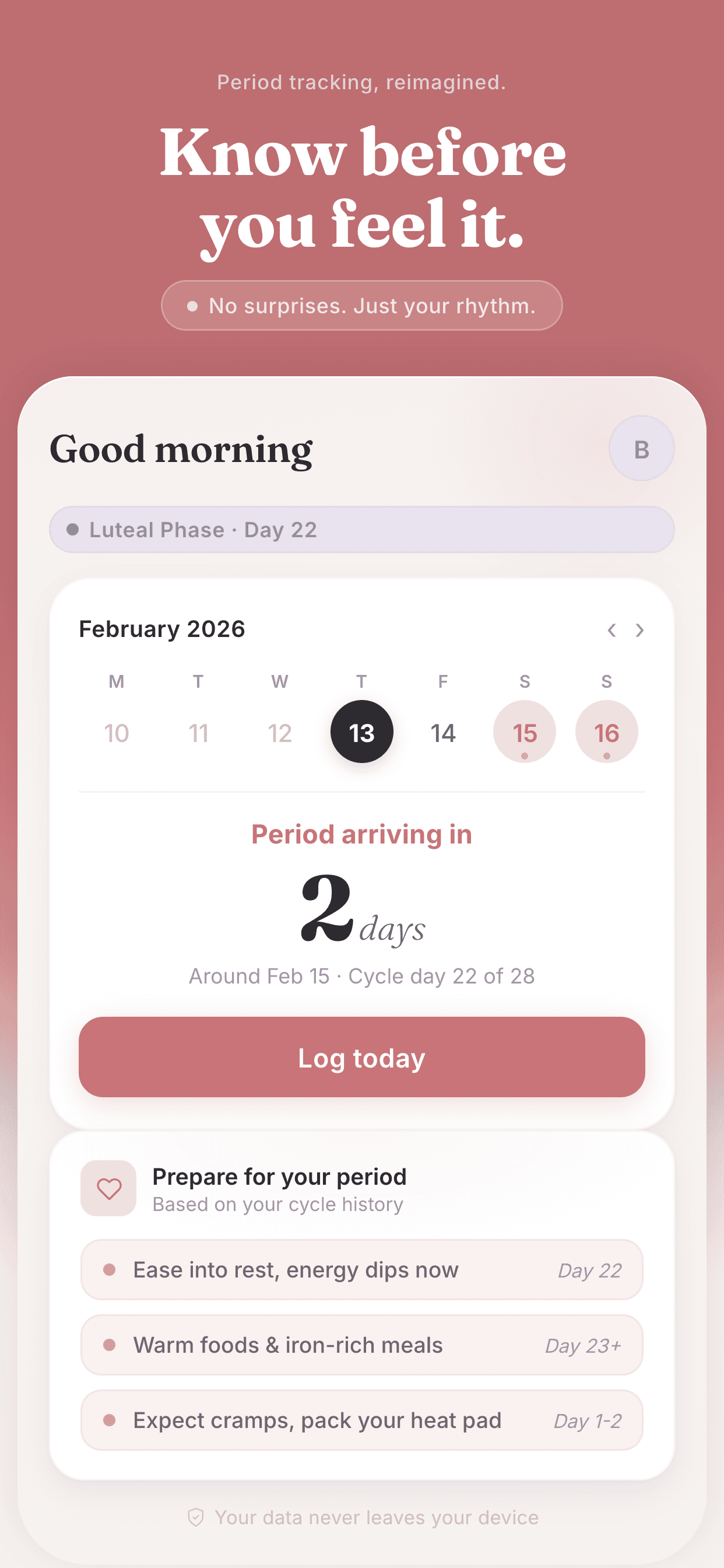
Task: Select February 14 on the calendar
Action: (442, 732)
